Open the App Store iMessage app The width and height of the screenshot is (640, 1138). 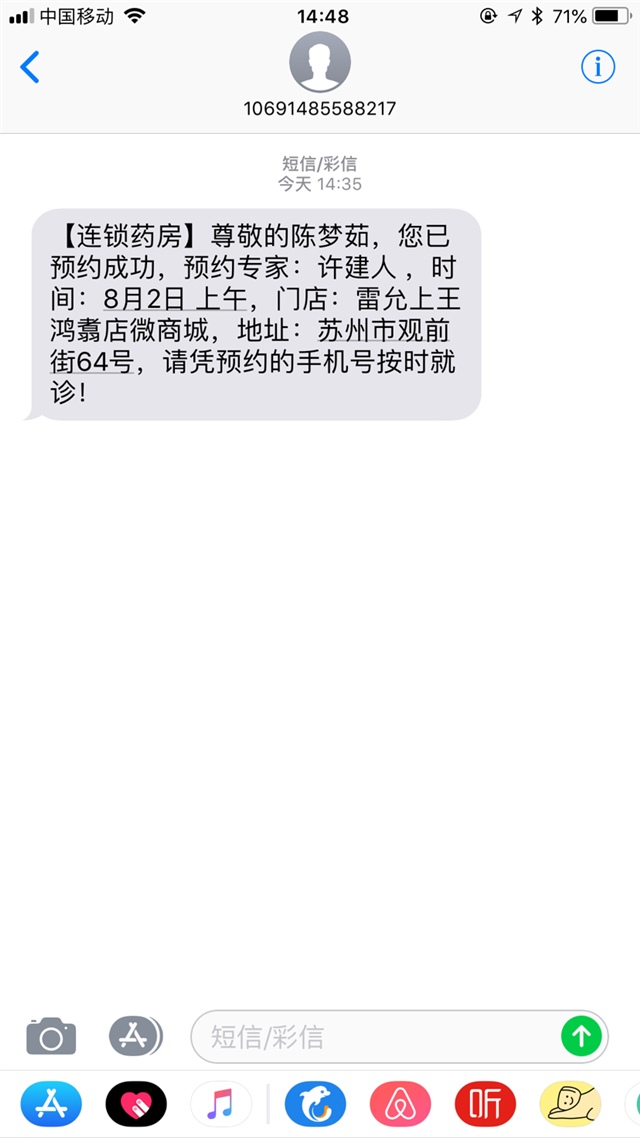tap(51, 1104)
